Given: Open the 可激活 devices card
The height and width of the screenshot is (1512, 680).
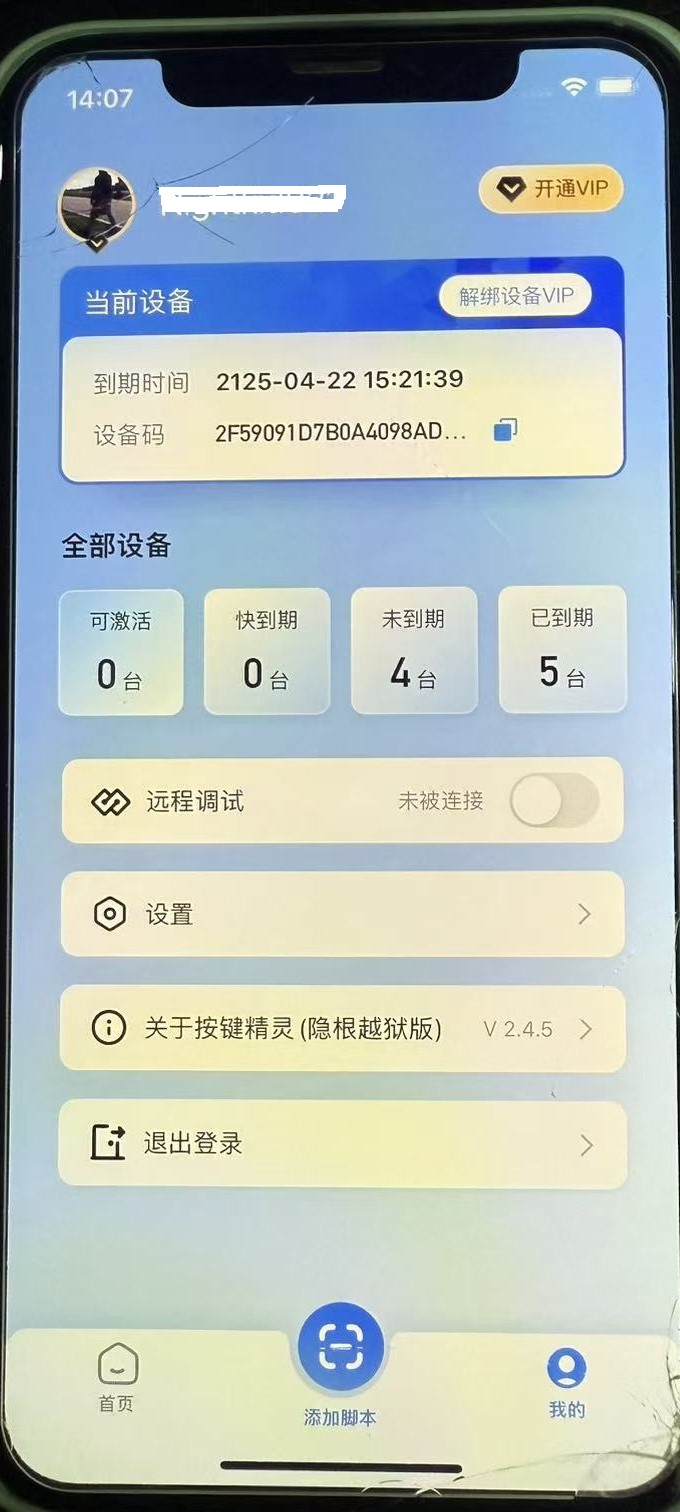Looking at the screenshot, I should (x=121, y=651).
